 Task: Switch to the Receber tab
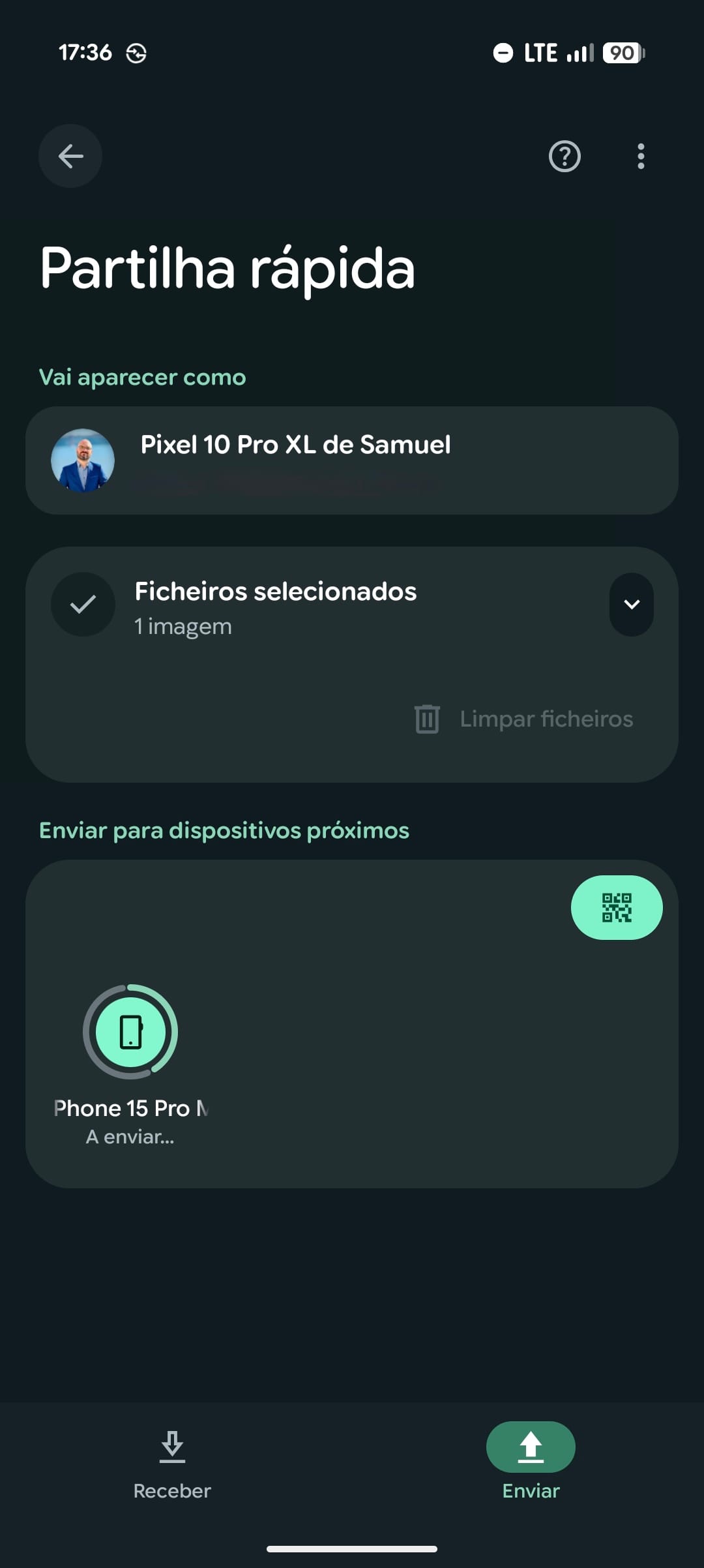[172, 1461]
